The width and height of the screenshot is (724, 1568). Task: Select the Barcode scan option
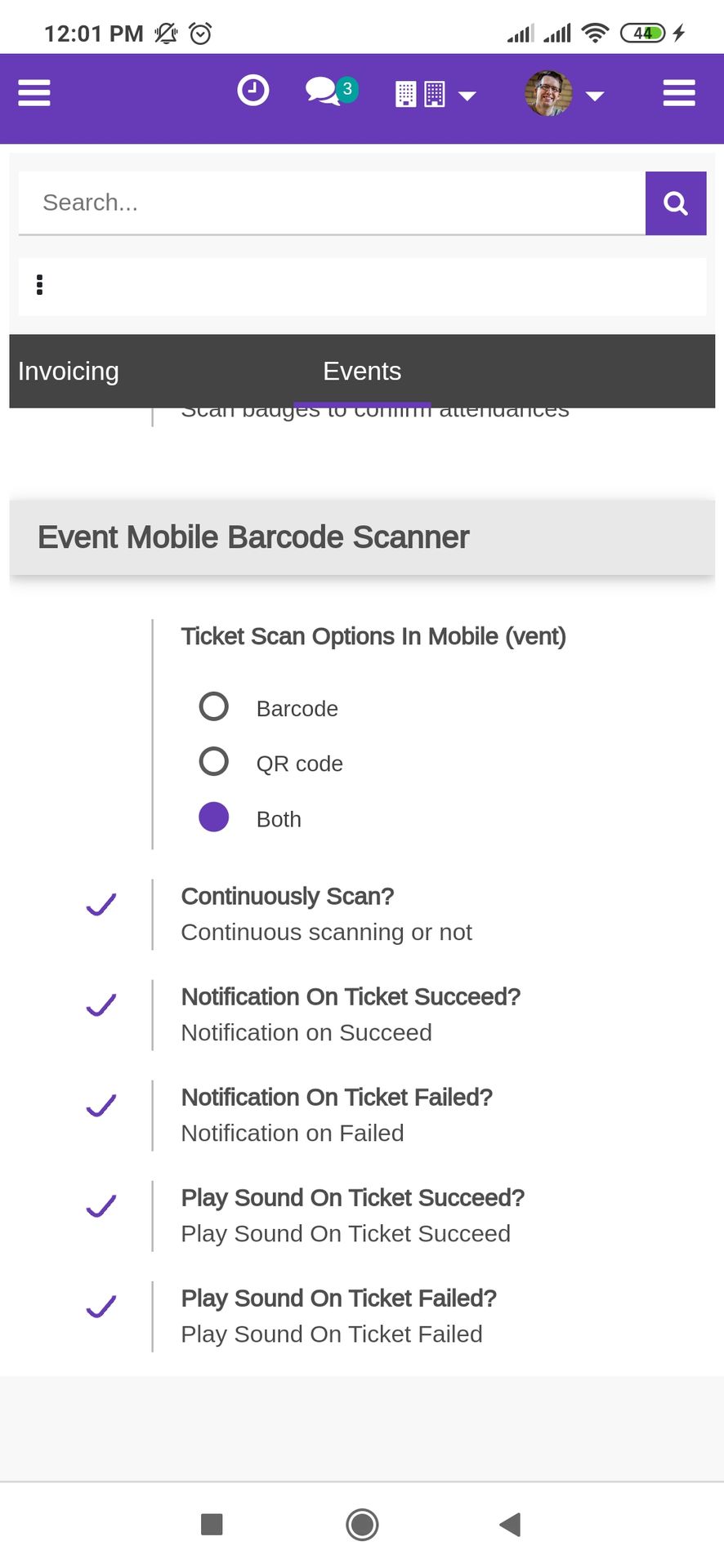[x=214, y=706]
